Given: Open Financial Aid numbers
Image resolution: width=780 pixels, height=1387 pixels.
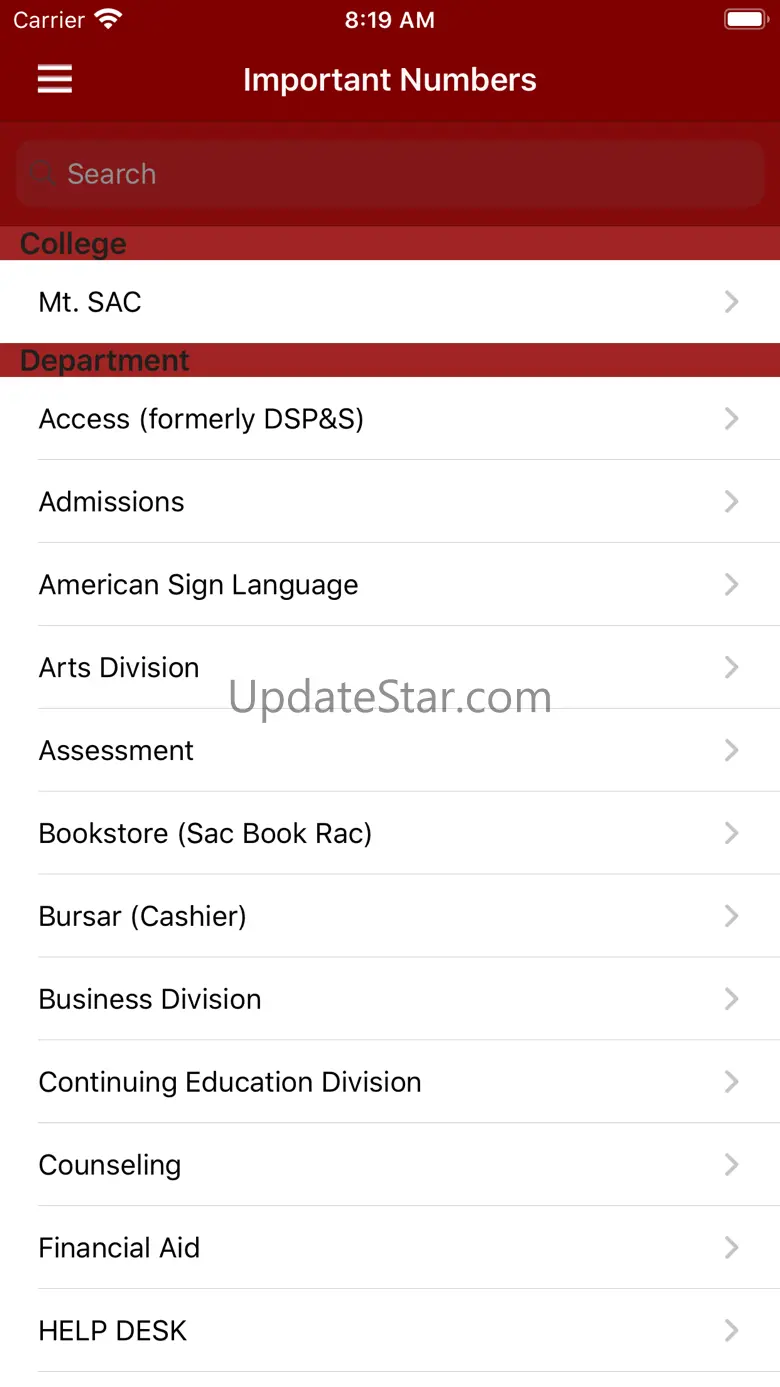Looking at the screenshot, I should point(390,1249).
